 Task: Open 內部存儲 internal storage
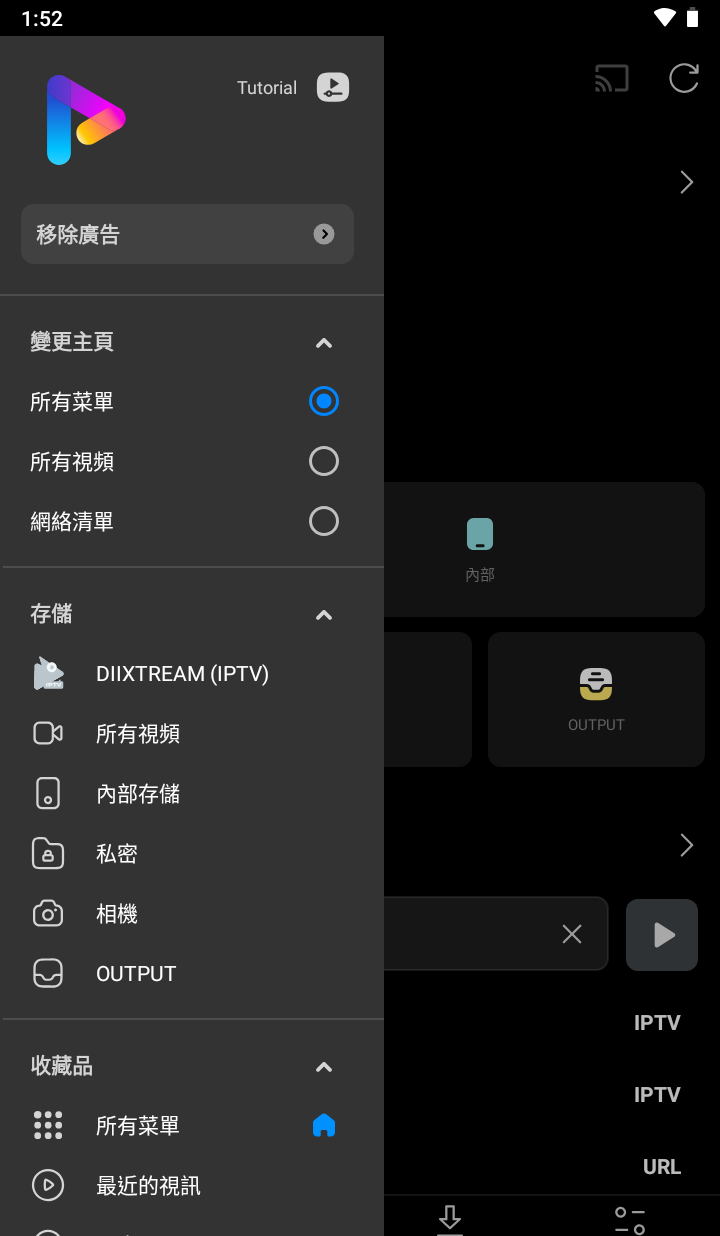(x=138, y=794)
